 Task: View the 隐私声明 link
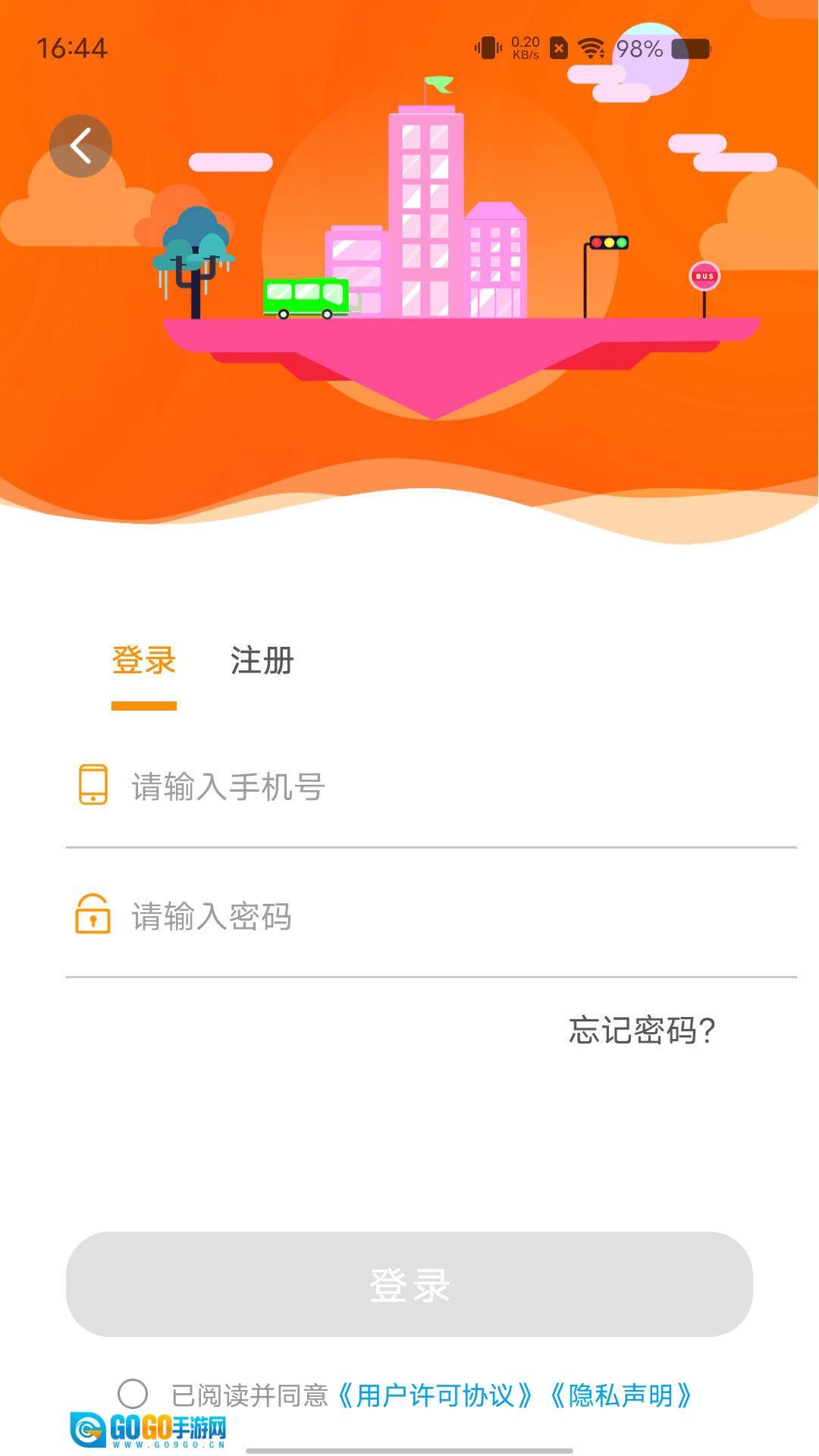(x=620, y=1395)
